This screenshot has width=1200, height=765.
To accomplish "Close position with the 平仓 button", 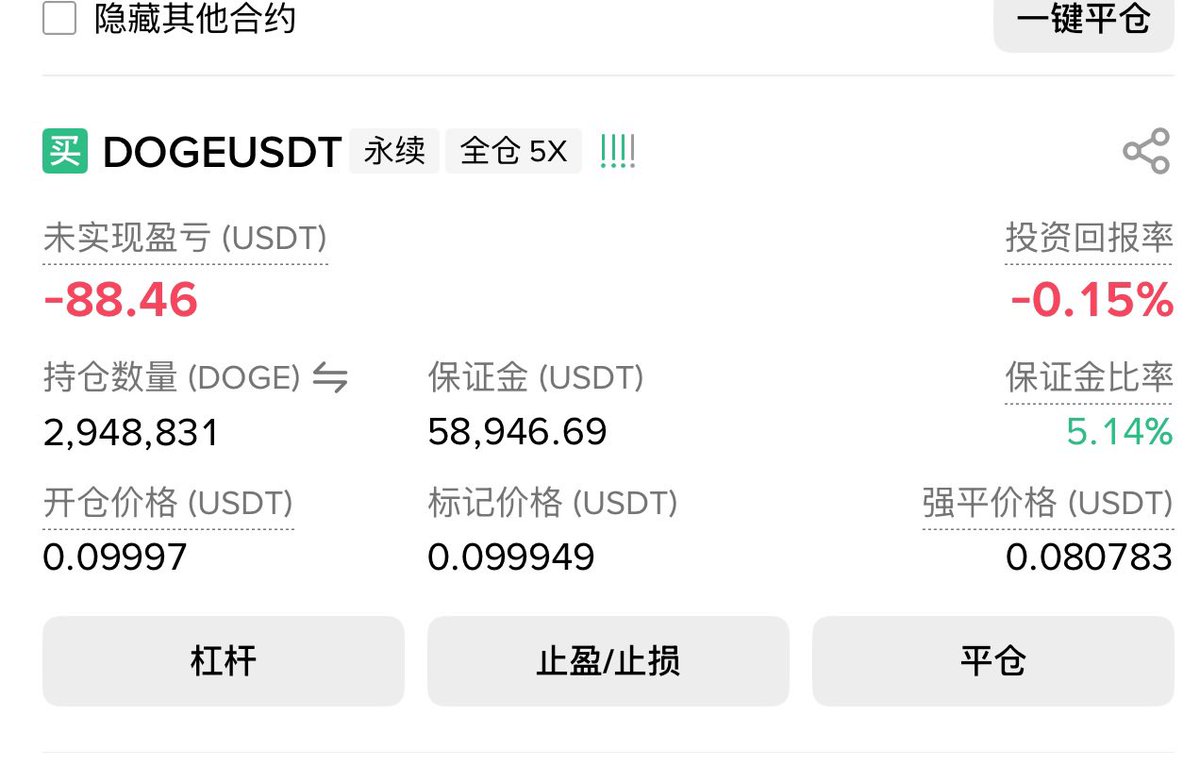I will coord(992,661).
